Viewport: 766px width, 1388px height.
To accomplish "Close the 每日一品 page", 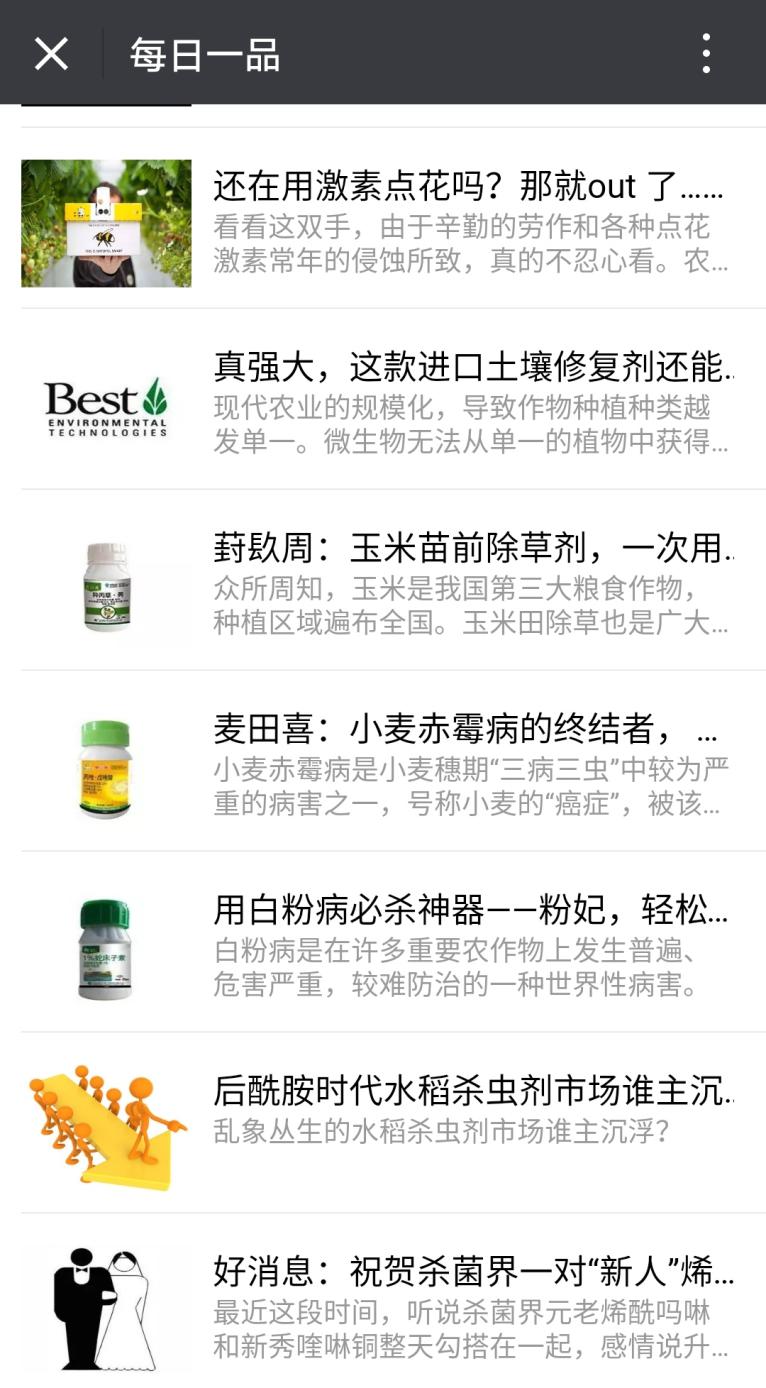I will (51, 53).
